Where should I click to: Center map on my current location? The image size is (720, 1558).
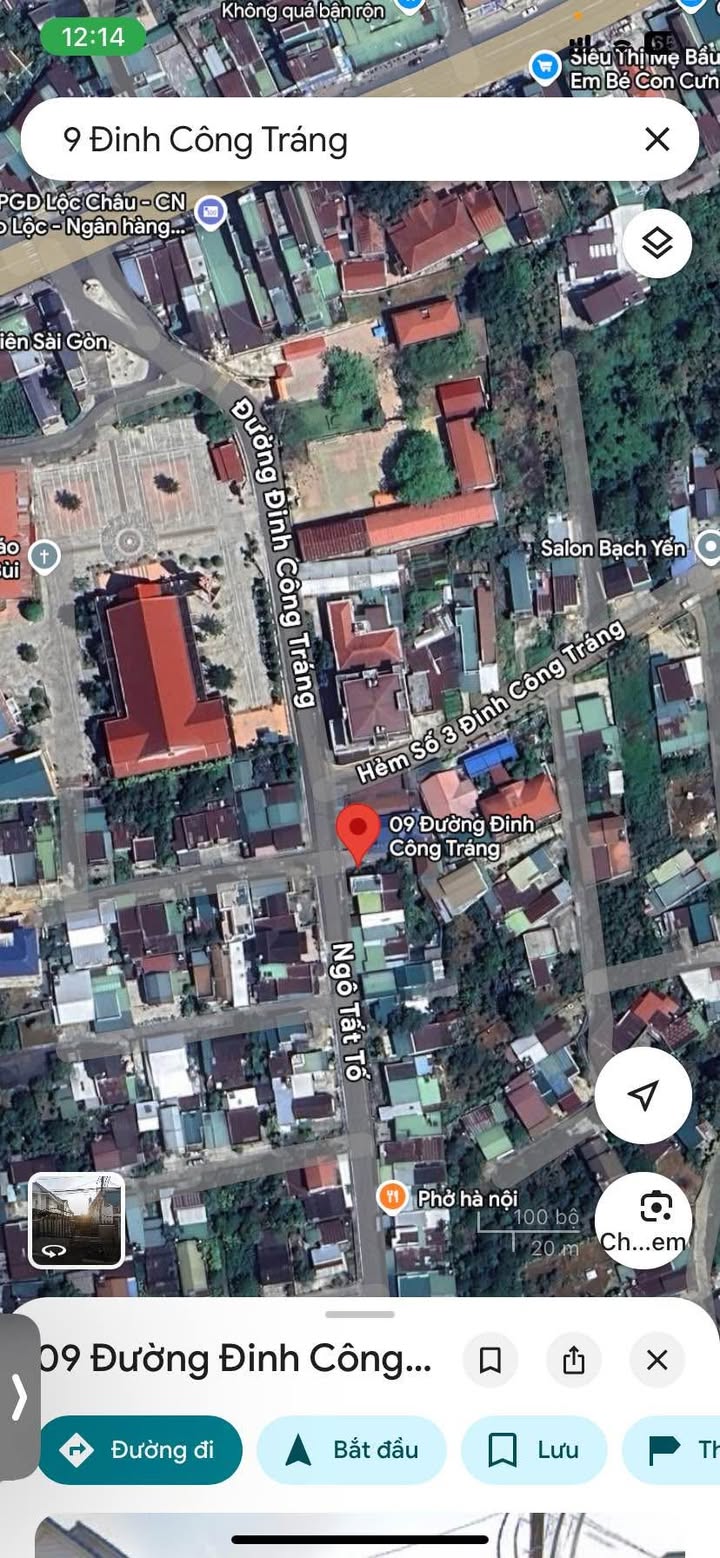point(643,1095)
